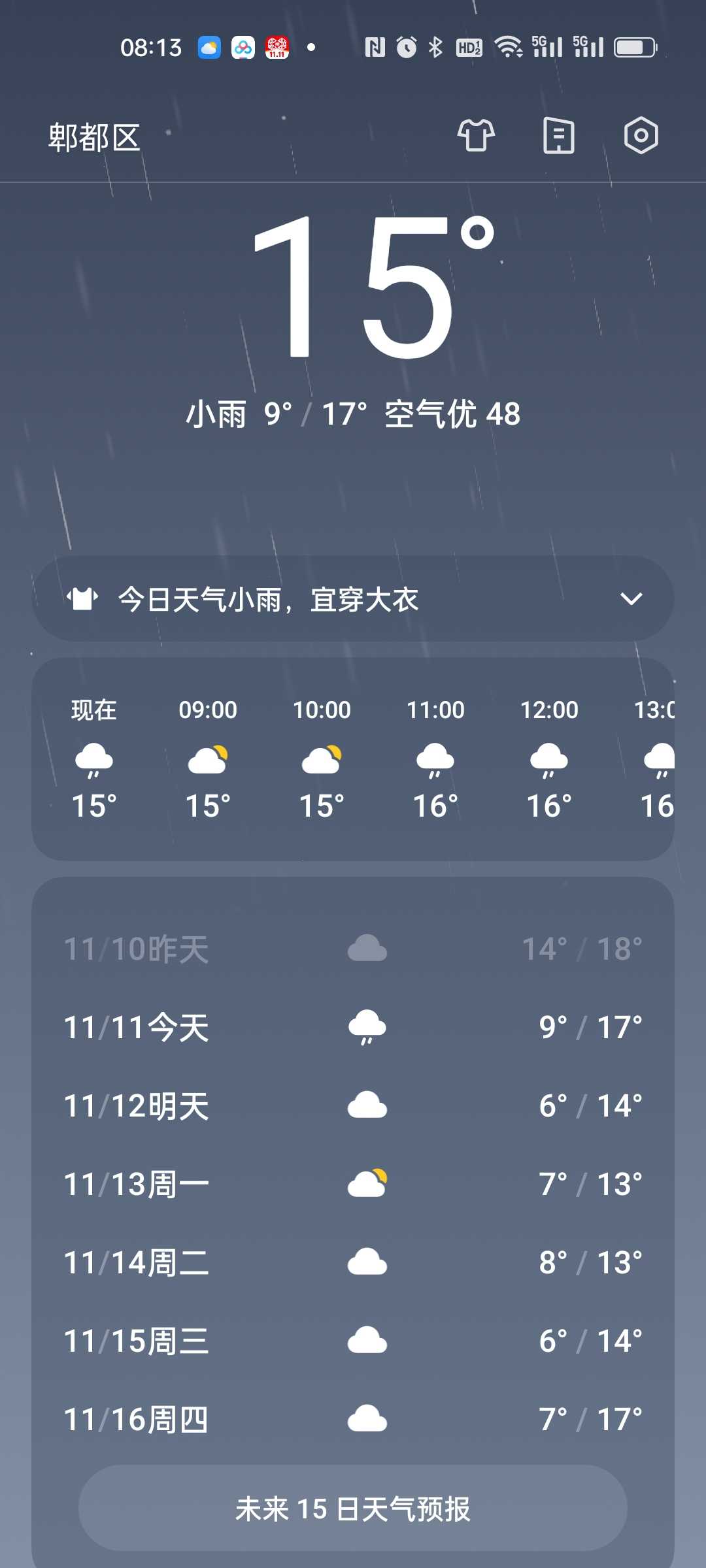
Task: Open the clothing advice shirt icon
Action: (x=476, y=136)
